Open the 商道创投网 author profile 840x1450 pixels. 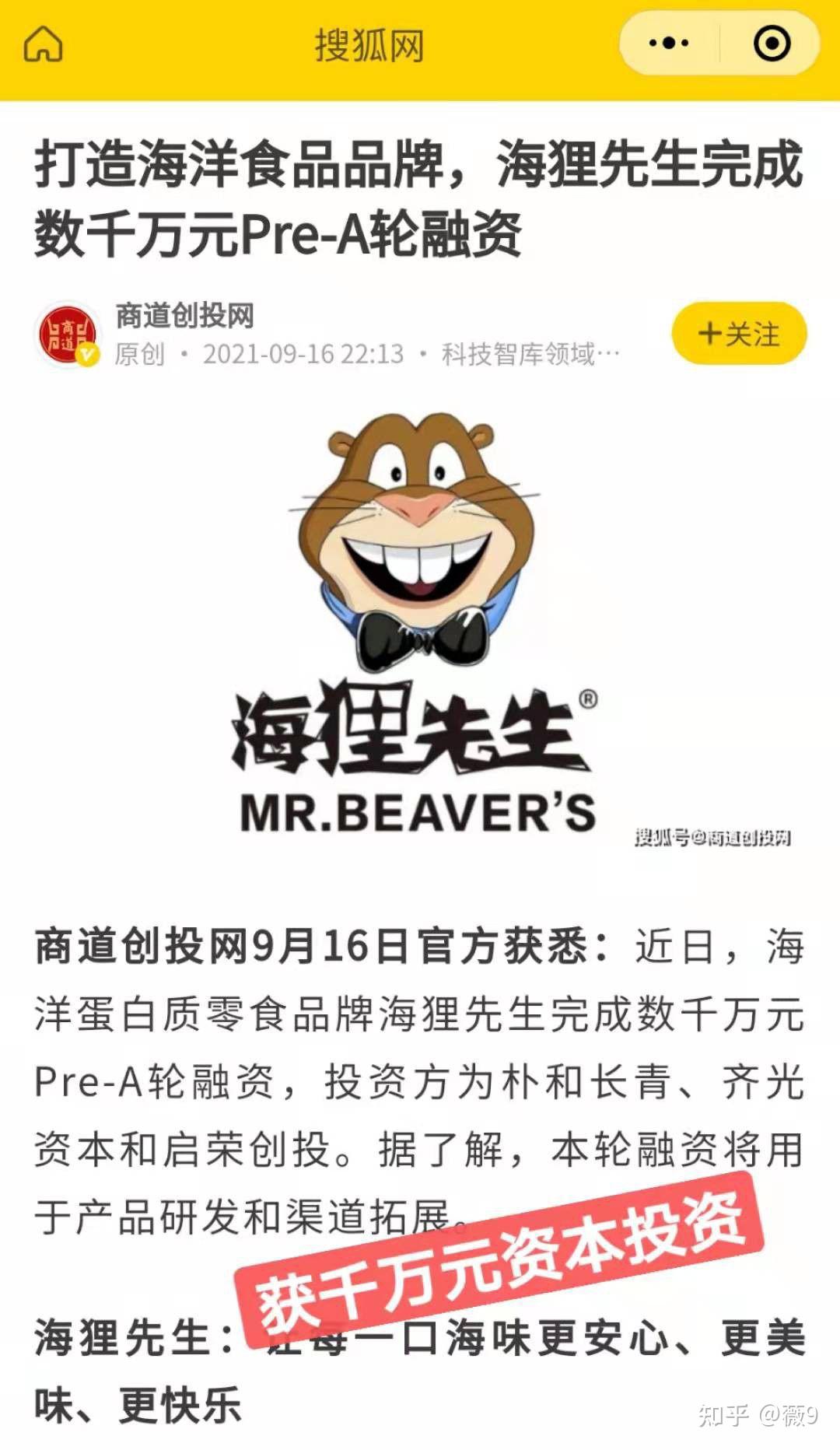click(184, 316)
